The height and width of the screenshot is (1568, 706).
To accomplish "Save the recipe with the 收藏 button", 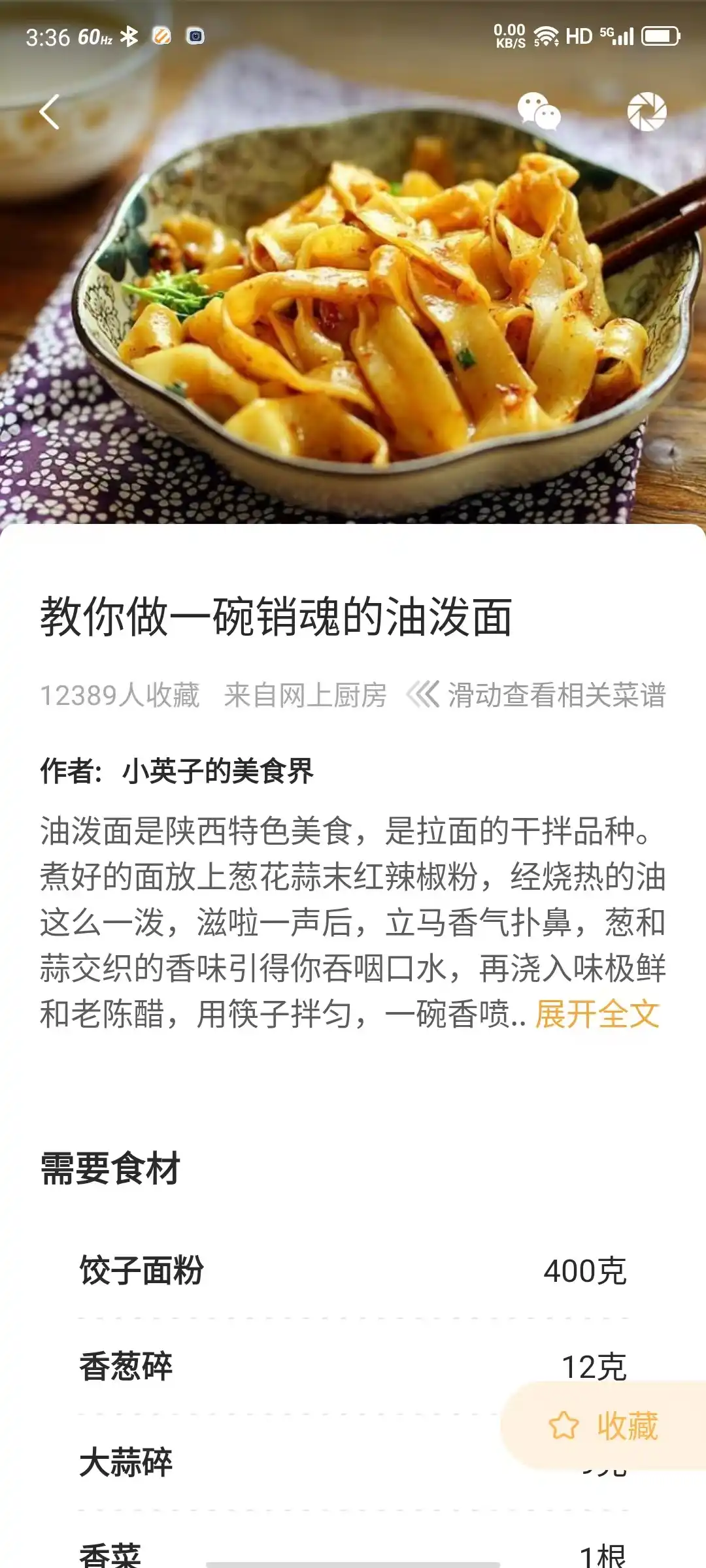I will (x=604, y=1426).
